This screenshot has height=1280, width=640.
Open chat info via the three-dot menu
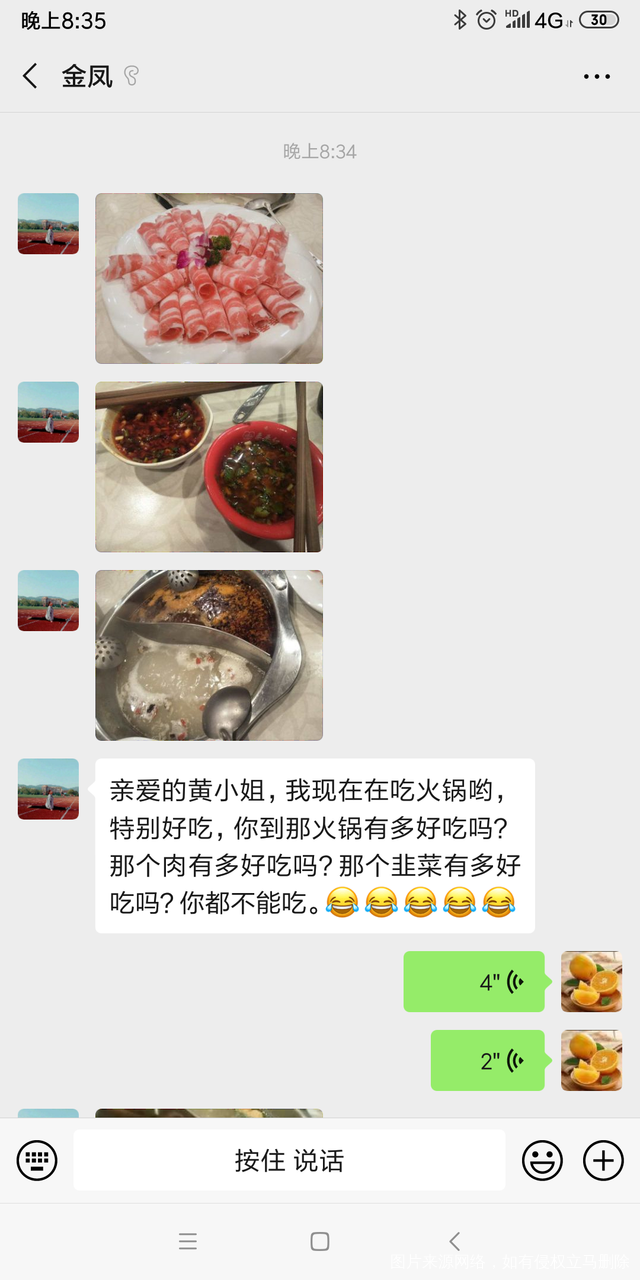point(596,77)
